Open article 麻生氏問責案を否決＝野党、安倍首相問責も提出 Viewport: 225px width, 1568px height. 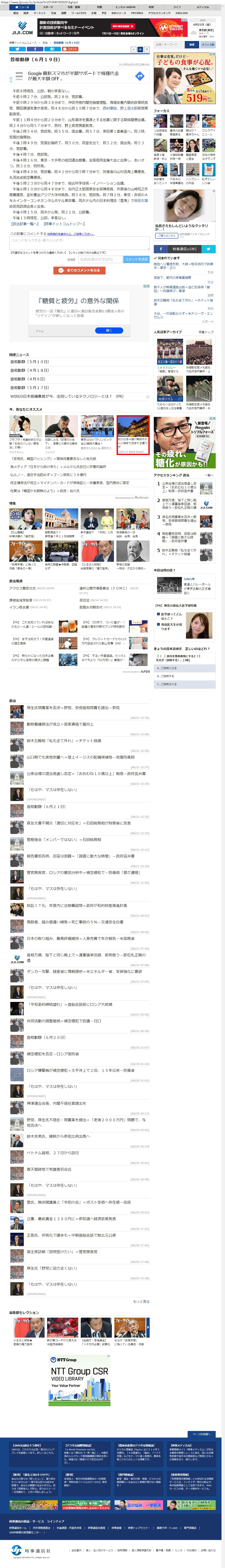(x=73, y=708)
